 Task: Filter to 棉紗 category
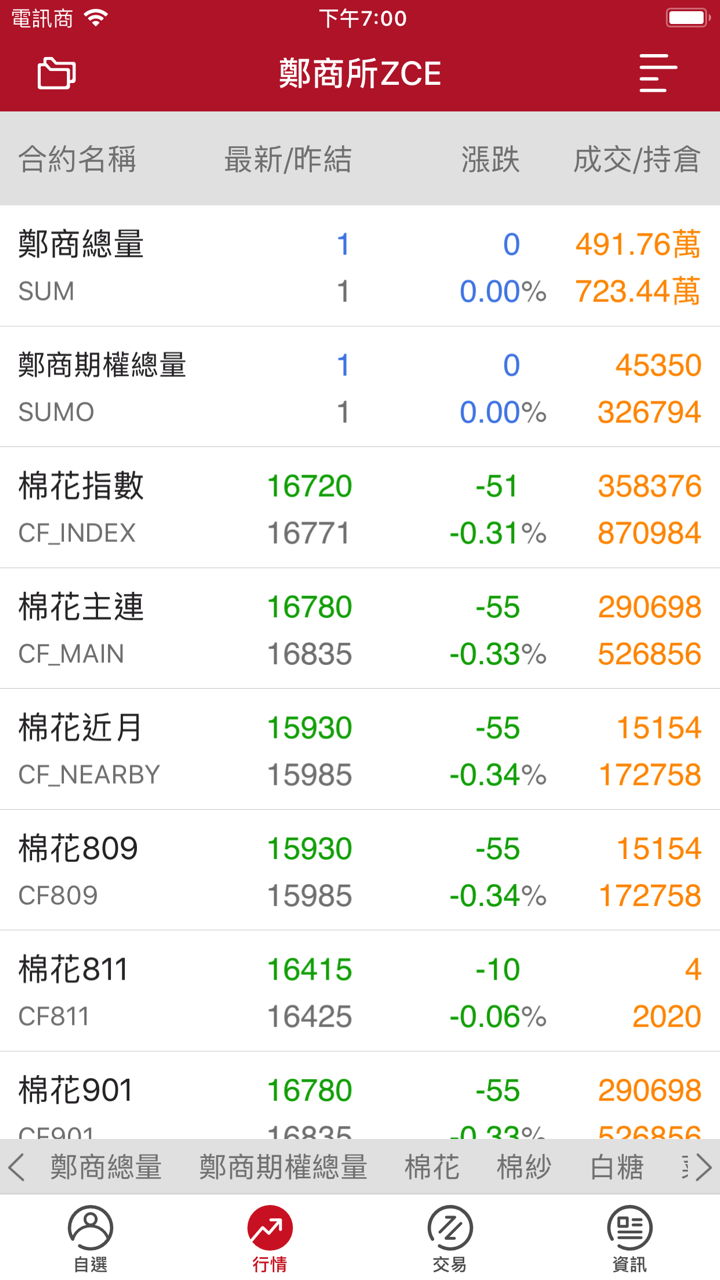click(x=524, y=1167)
